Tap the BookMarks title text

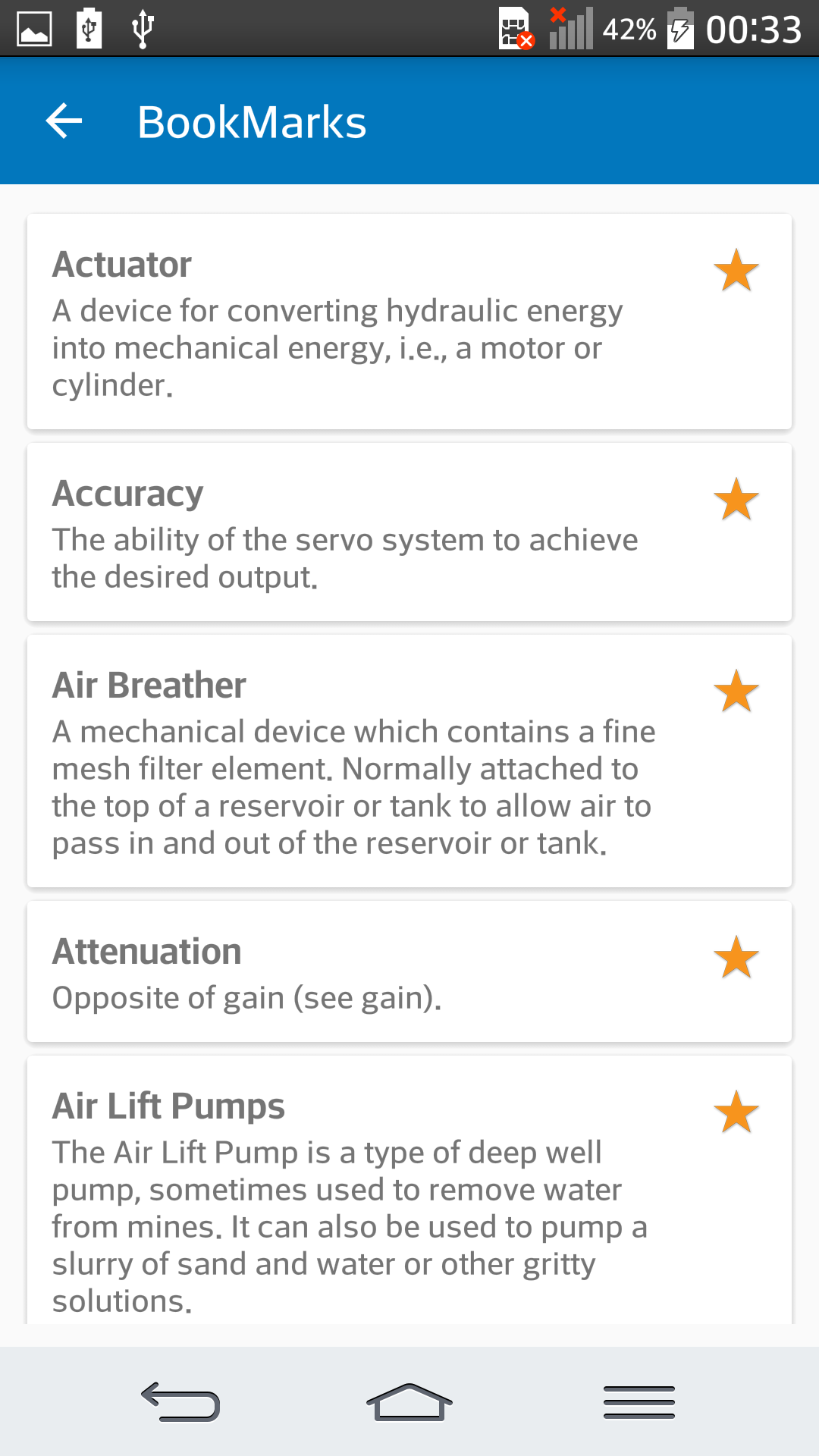point(251,121)
